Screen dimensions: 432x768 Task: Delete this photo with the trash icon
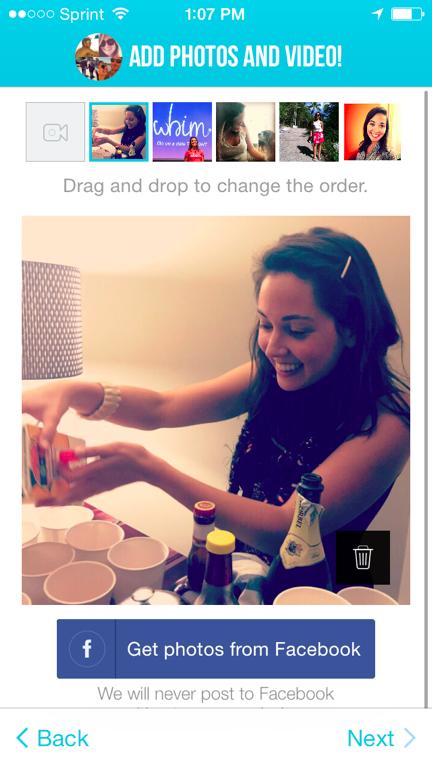(363, 557)
